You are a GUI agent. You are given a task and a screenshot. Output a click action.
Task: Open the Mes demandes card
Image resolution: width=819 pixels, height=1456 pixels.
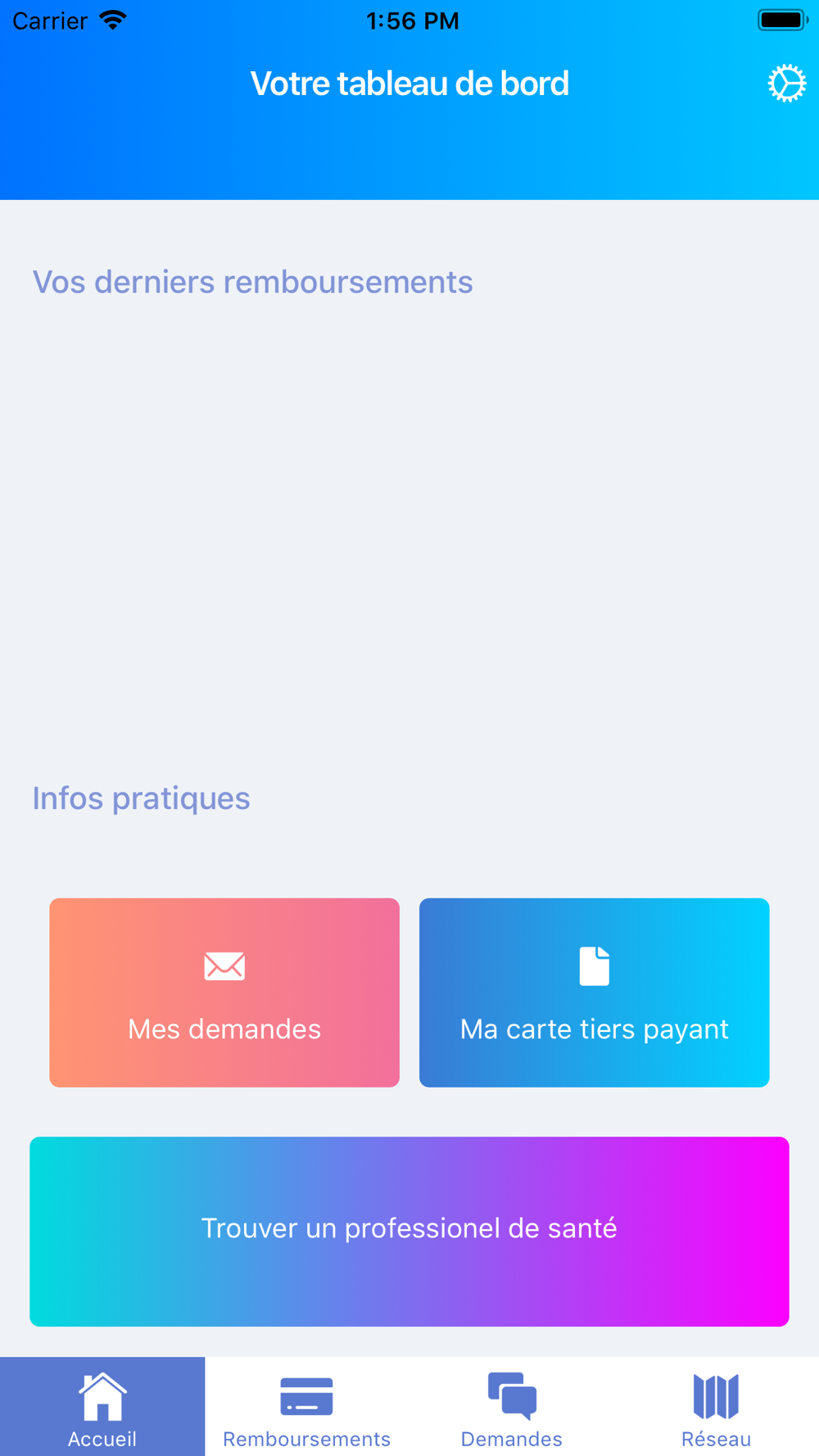[x=224, y=993]
